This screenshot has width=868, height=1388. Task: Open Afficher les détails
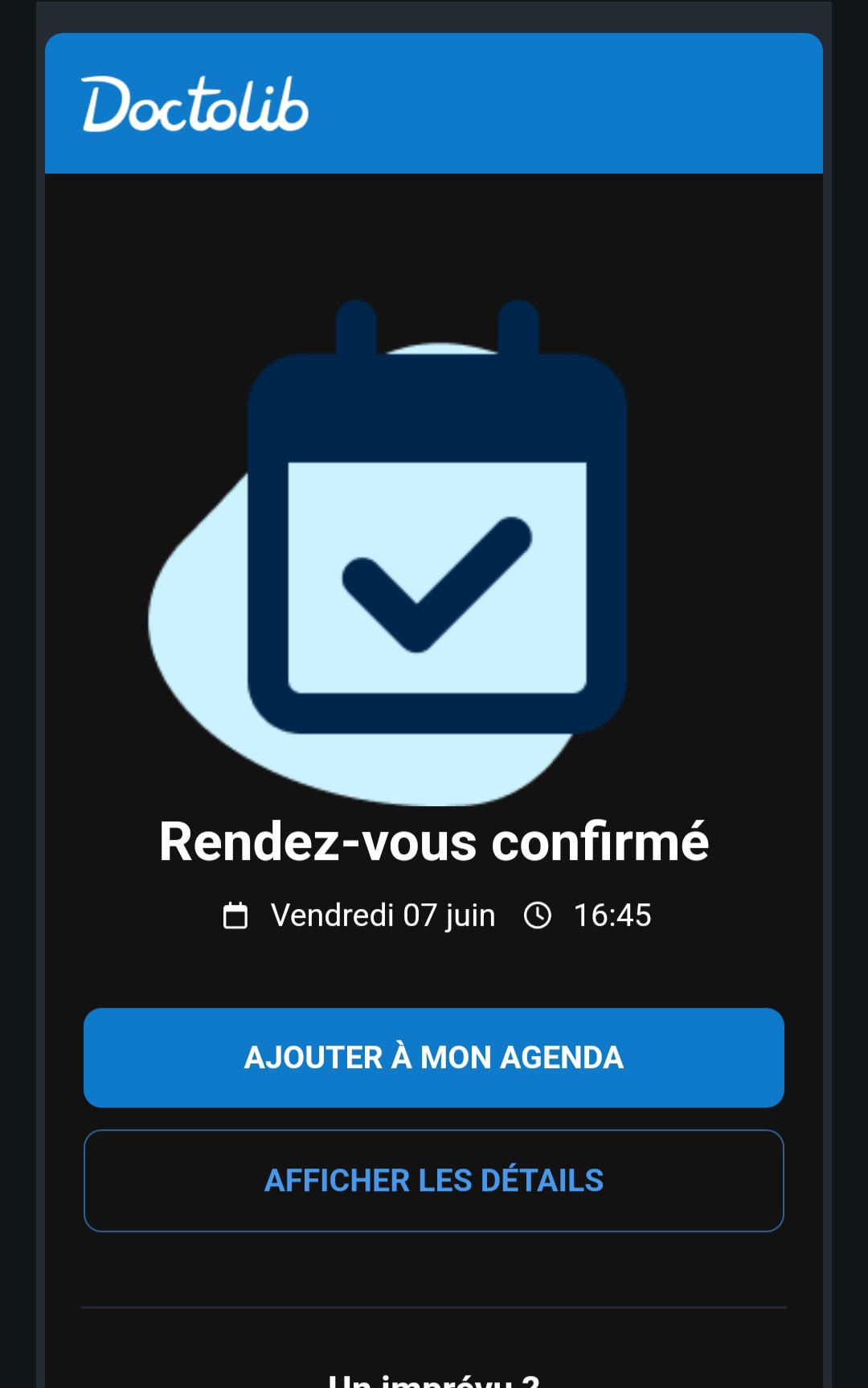(x=434, y=1181)
